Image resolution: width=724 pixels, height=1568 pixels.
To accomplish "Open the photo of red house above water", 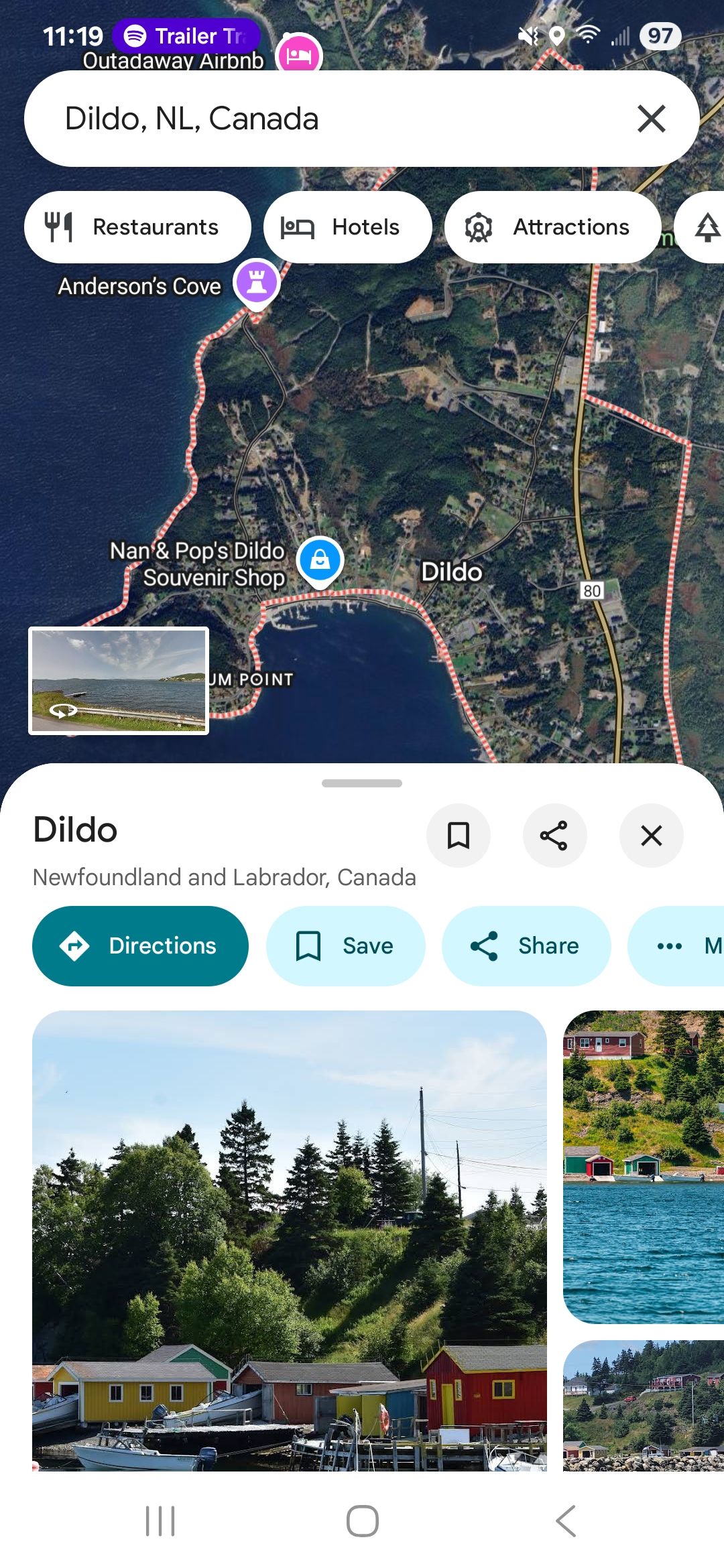I will click(x=644, y=1166).
